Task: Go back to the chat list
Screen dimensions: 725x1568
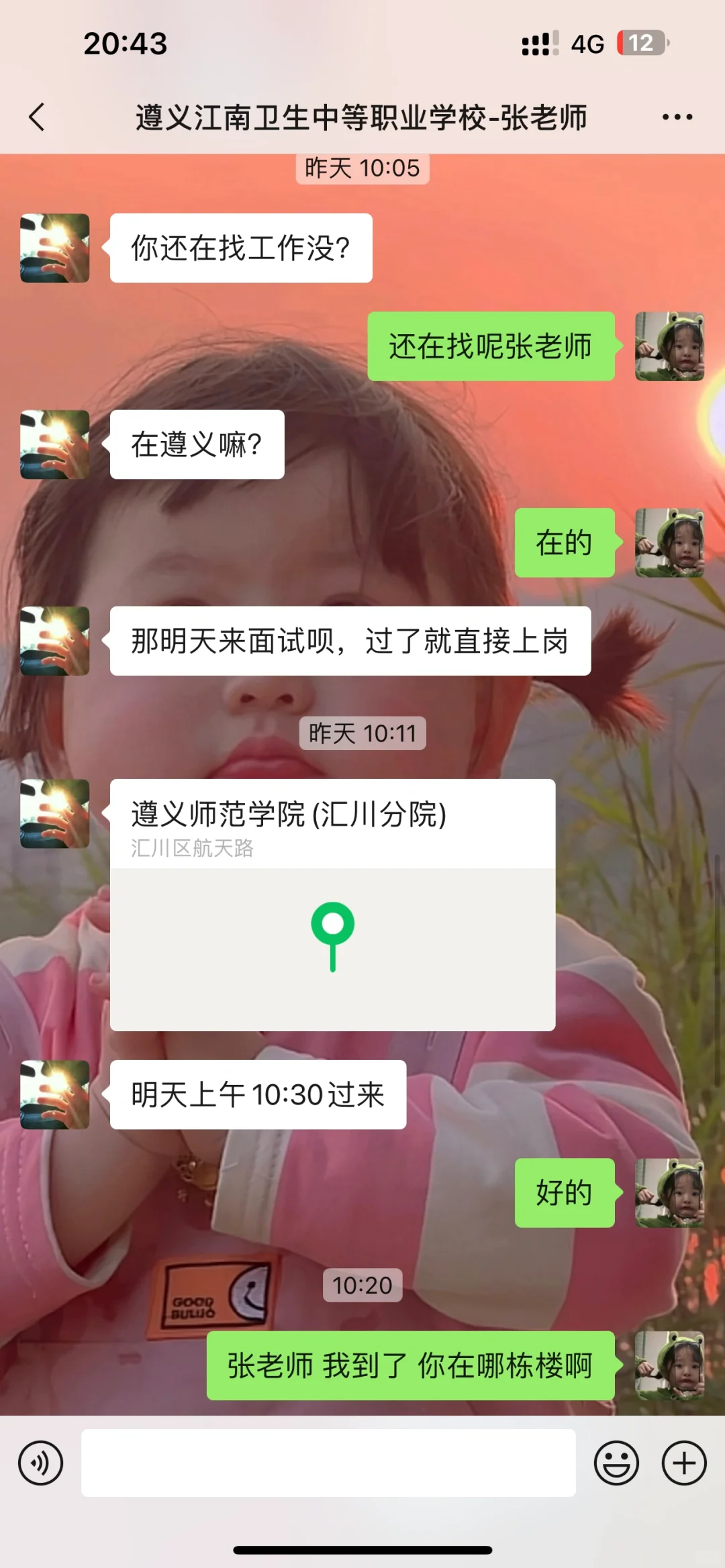Action: [x=37, y=117]
